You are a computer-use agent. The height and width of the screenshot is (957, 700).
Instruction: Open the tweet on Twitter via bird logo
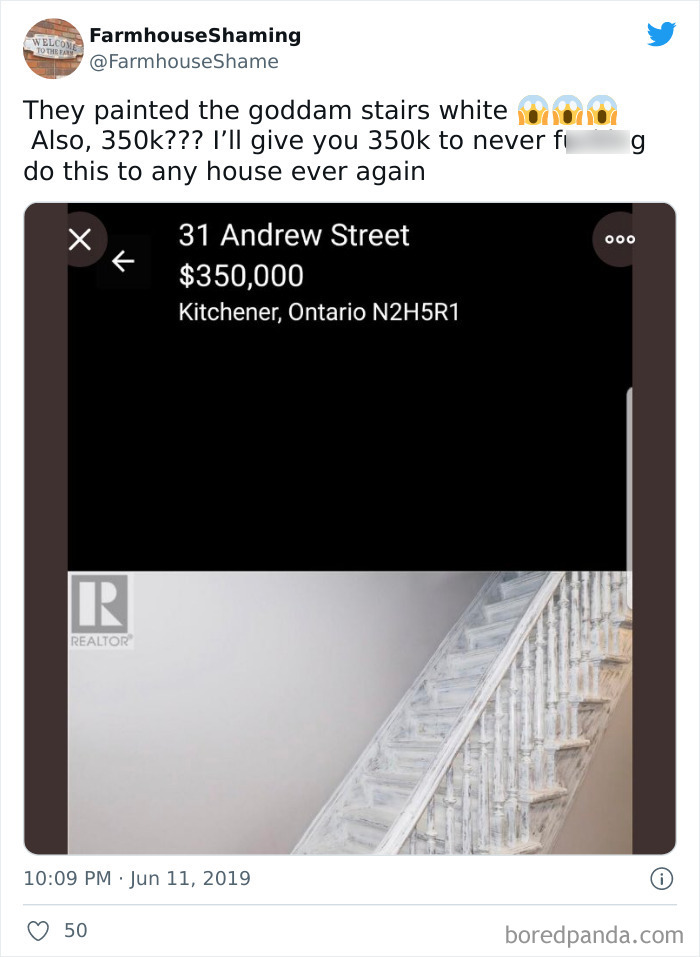[662, 34]
